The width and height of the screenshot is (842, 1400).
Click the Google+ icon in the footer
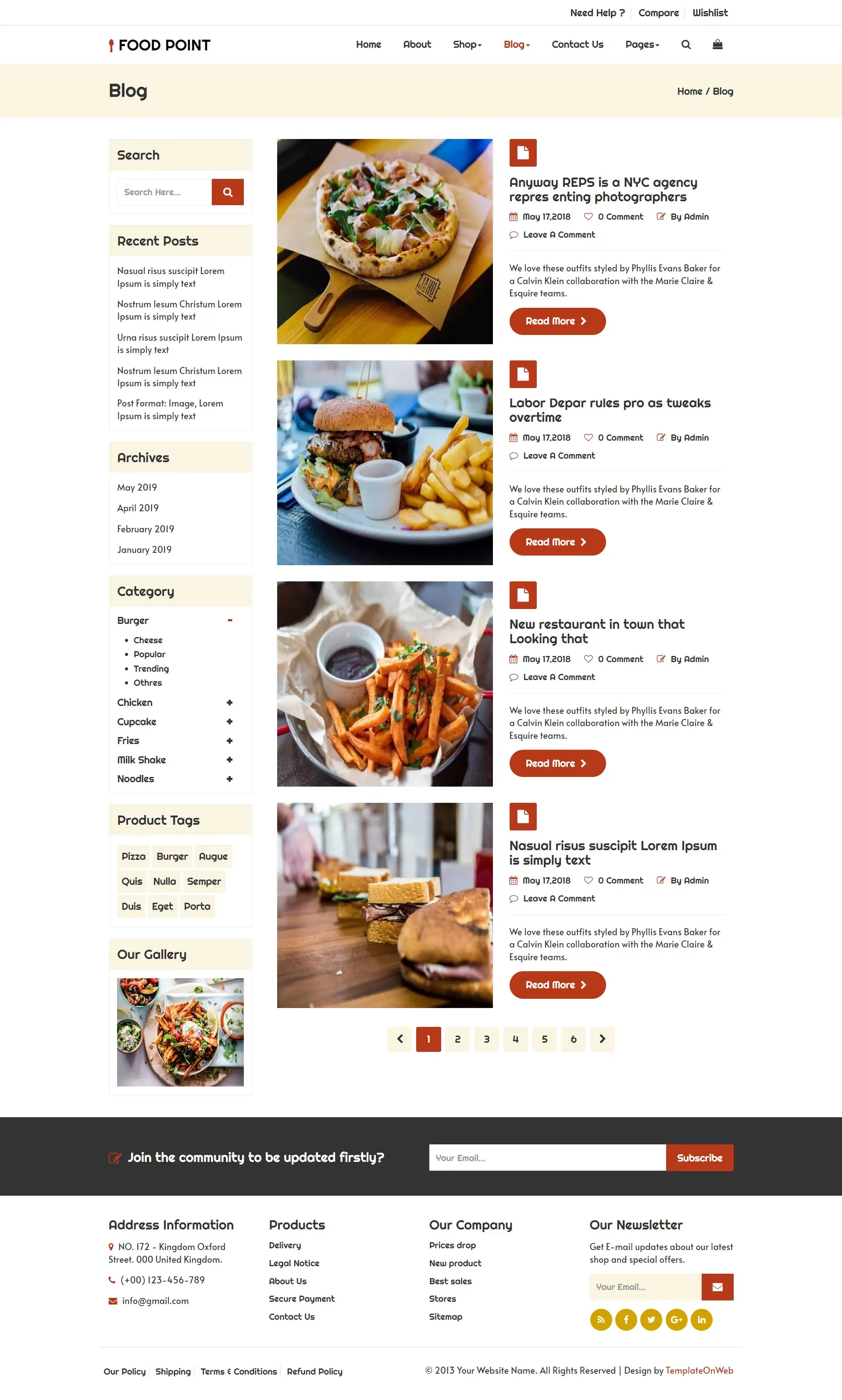point(676,1320)
